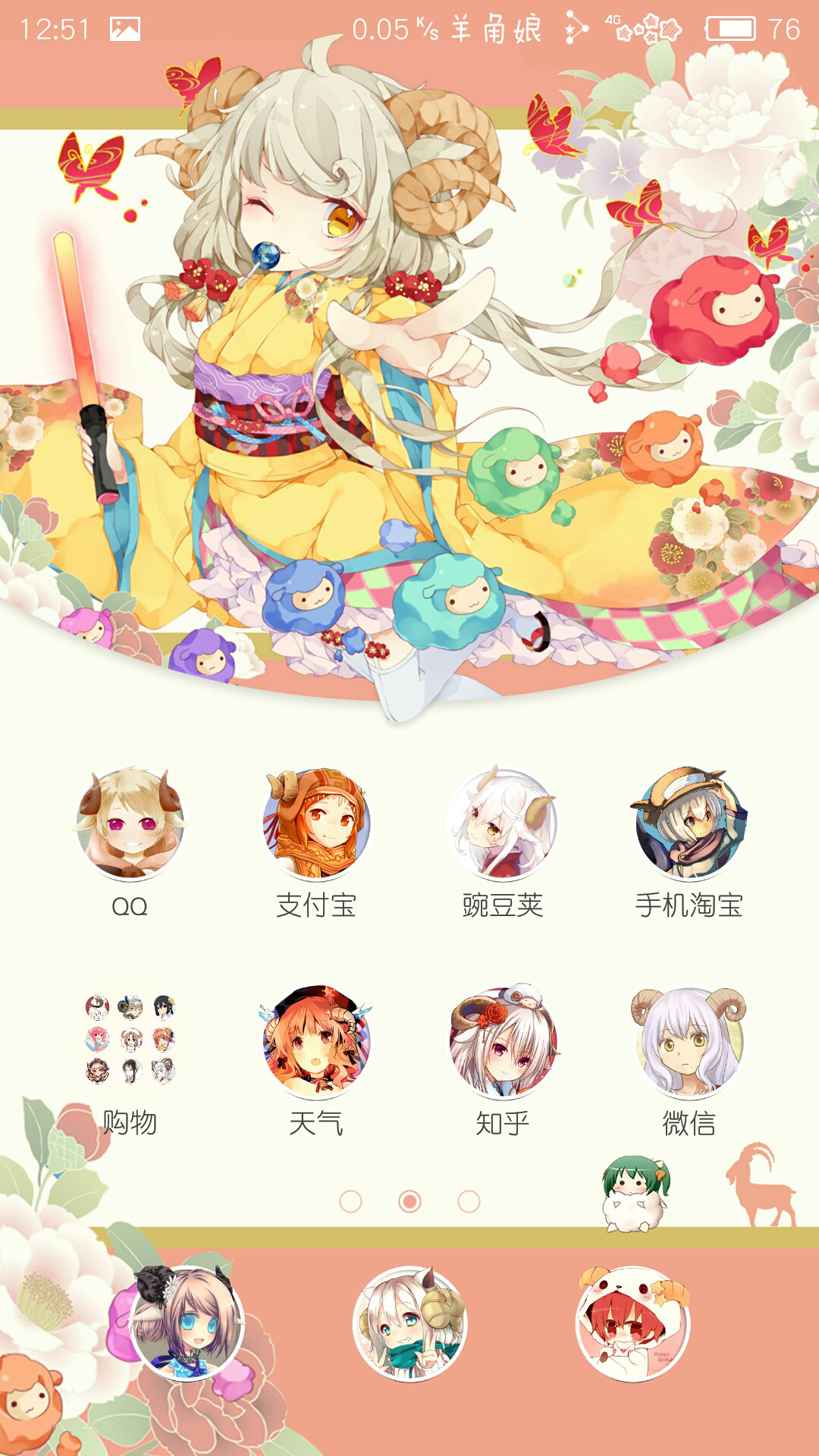
Task: Open the dock app with brown-haired blue-eyed girl
Action: 187,1323
